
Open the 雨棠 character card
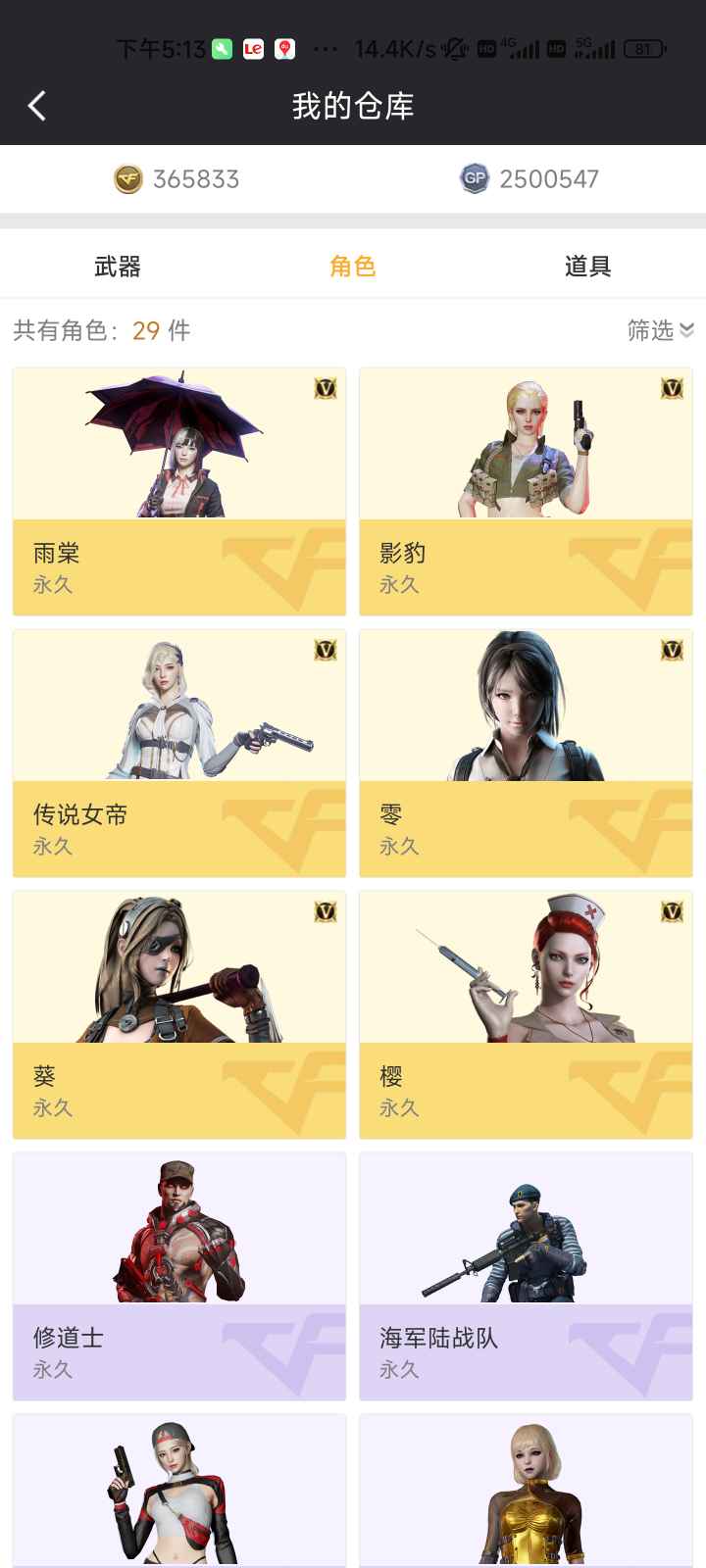click(179, 492)
